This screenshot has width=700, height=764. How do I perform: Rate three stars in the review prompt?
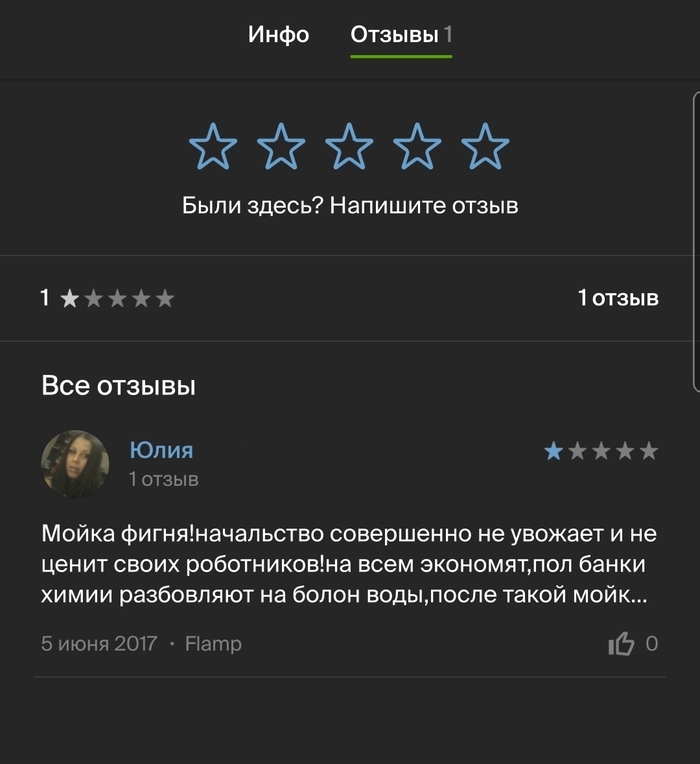tap(349, 147)
